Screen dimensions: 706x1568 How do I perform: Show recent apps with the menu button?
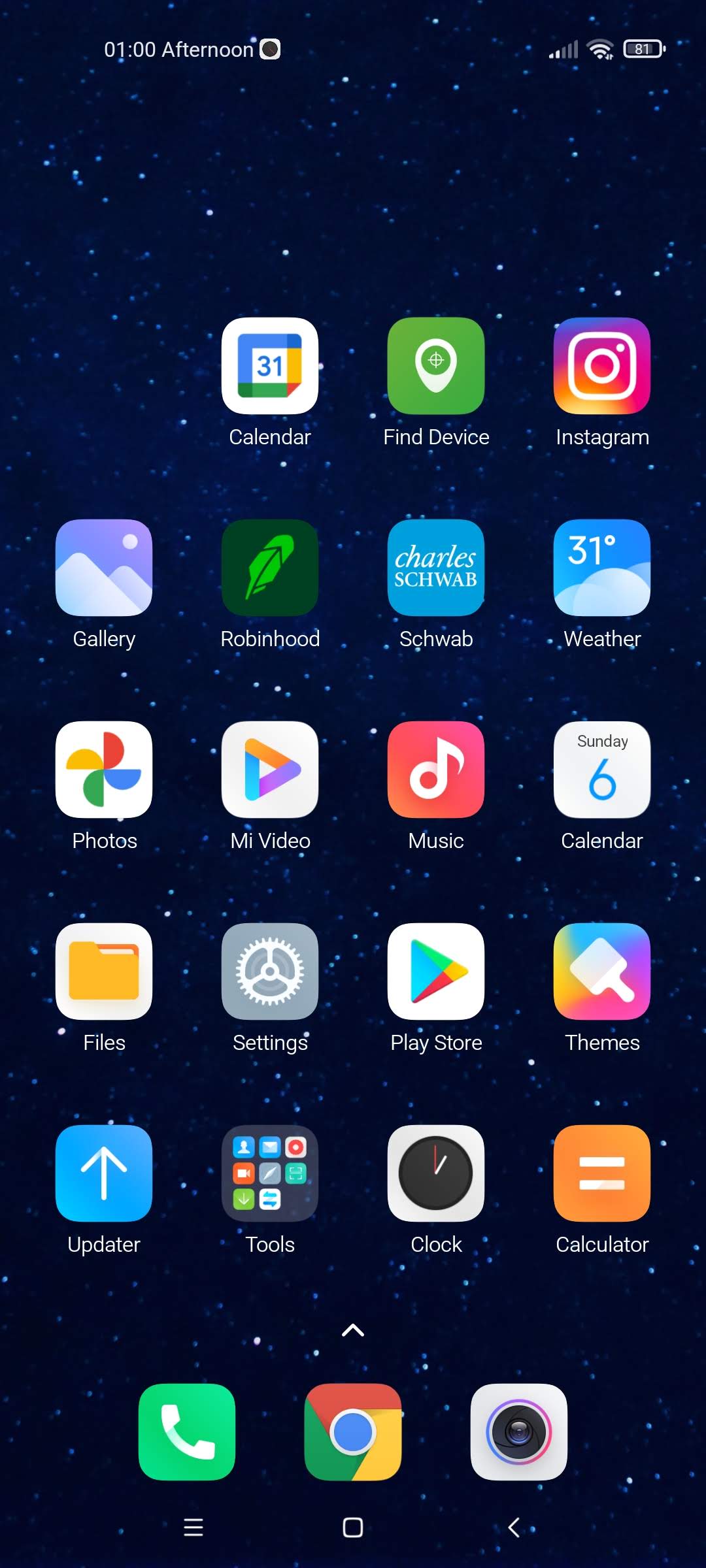[x=193, y=1527]
